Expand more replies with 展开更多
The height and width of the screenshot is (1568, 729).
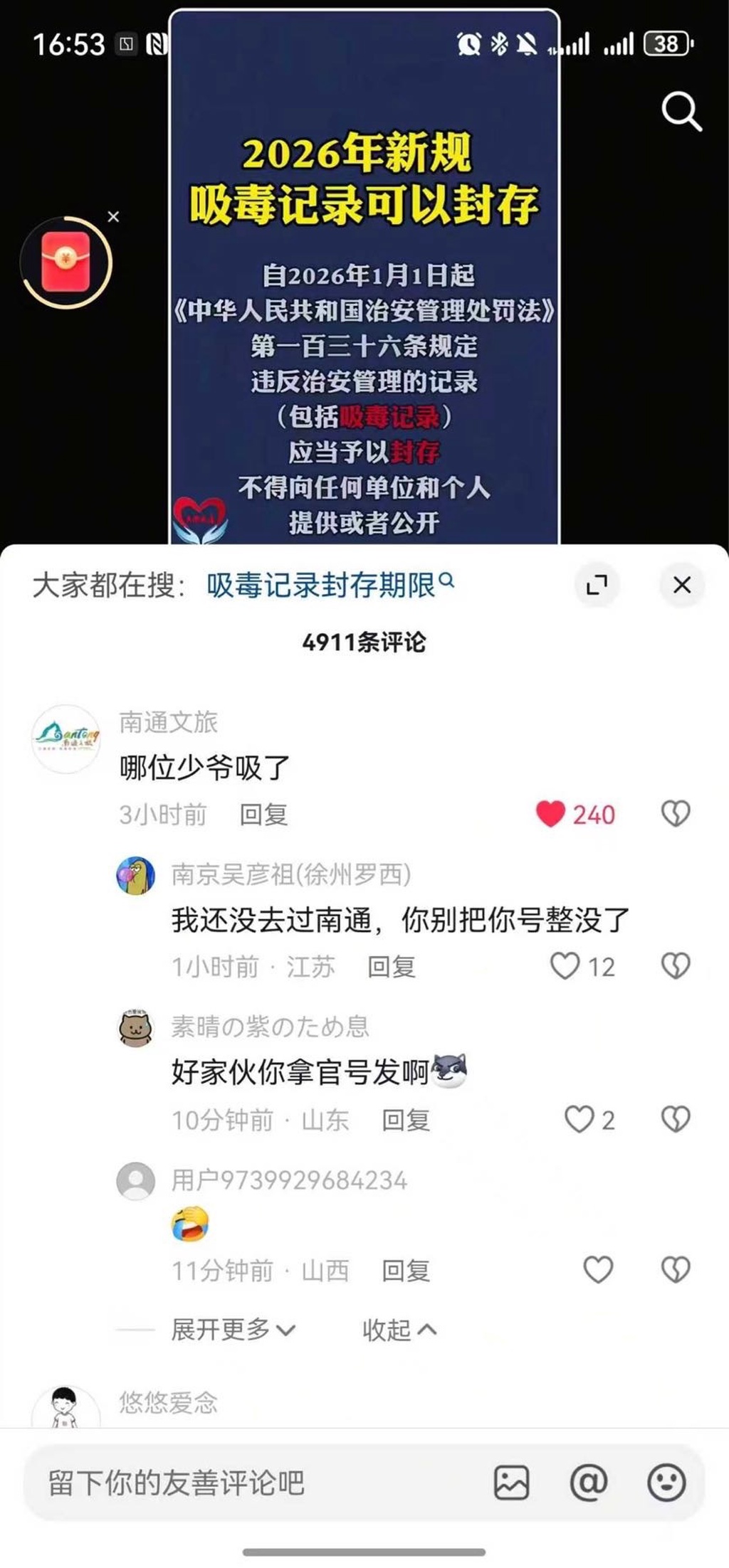232,1329
